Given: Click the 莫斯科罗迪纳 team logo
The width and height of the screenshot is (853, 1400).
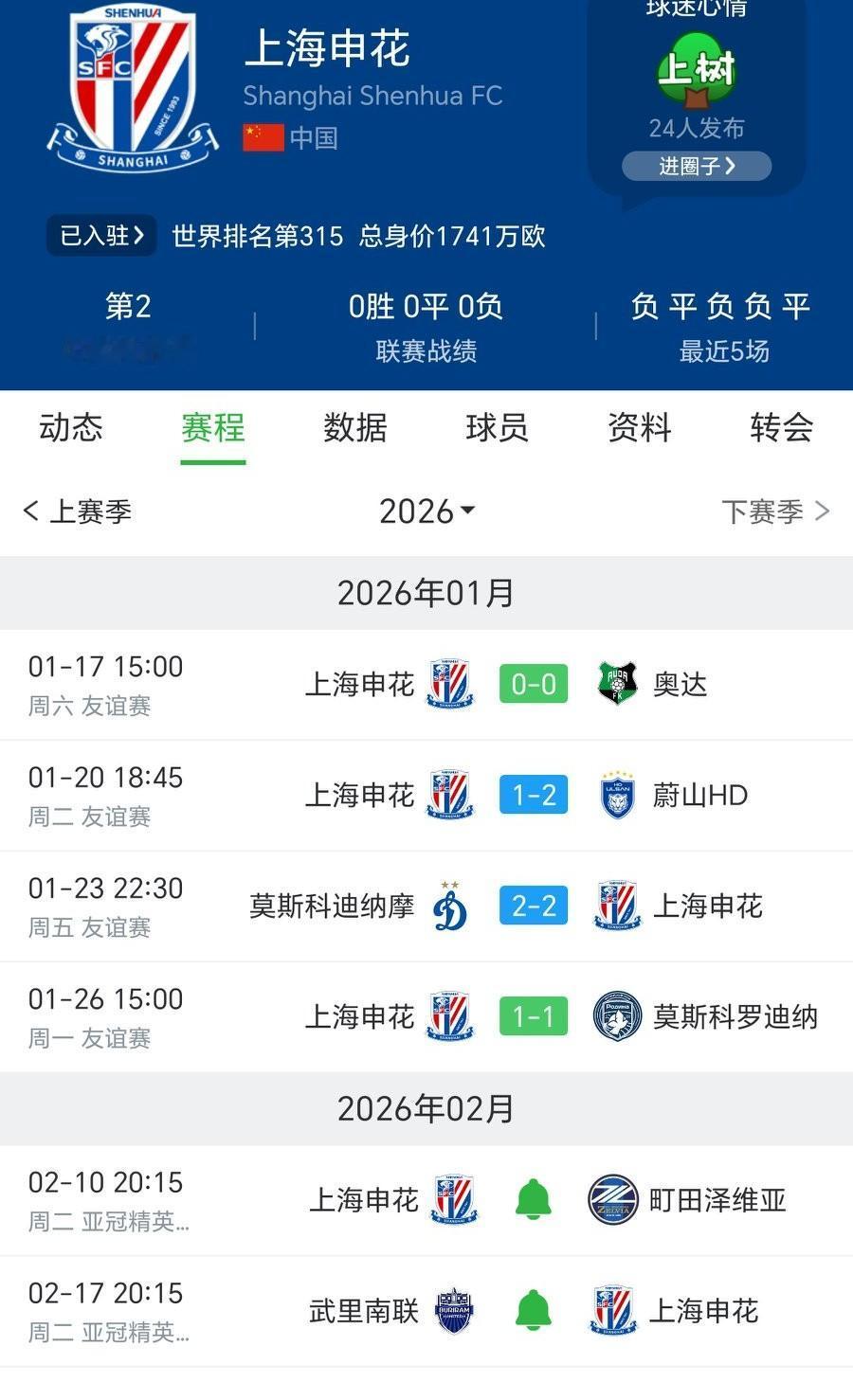Looking at the screenshot, I should click(620, 1016).
